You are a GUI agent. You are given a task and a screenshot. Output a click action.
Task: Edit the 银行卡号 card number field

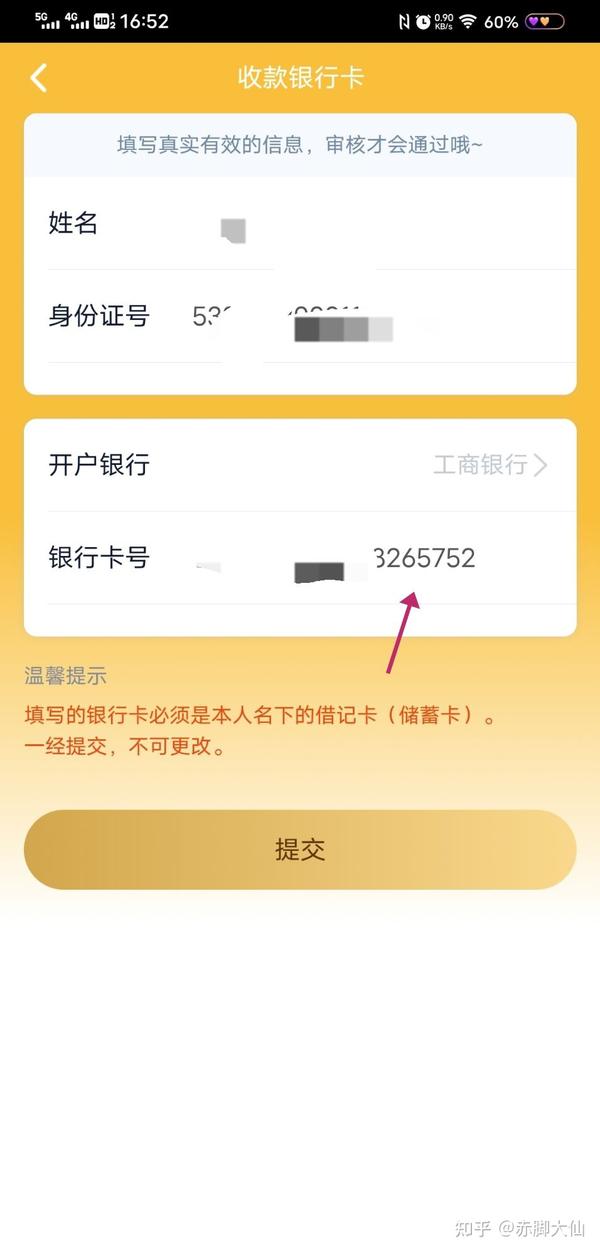(x=380, y=558)
